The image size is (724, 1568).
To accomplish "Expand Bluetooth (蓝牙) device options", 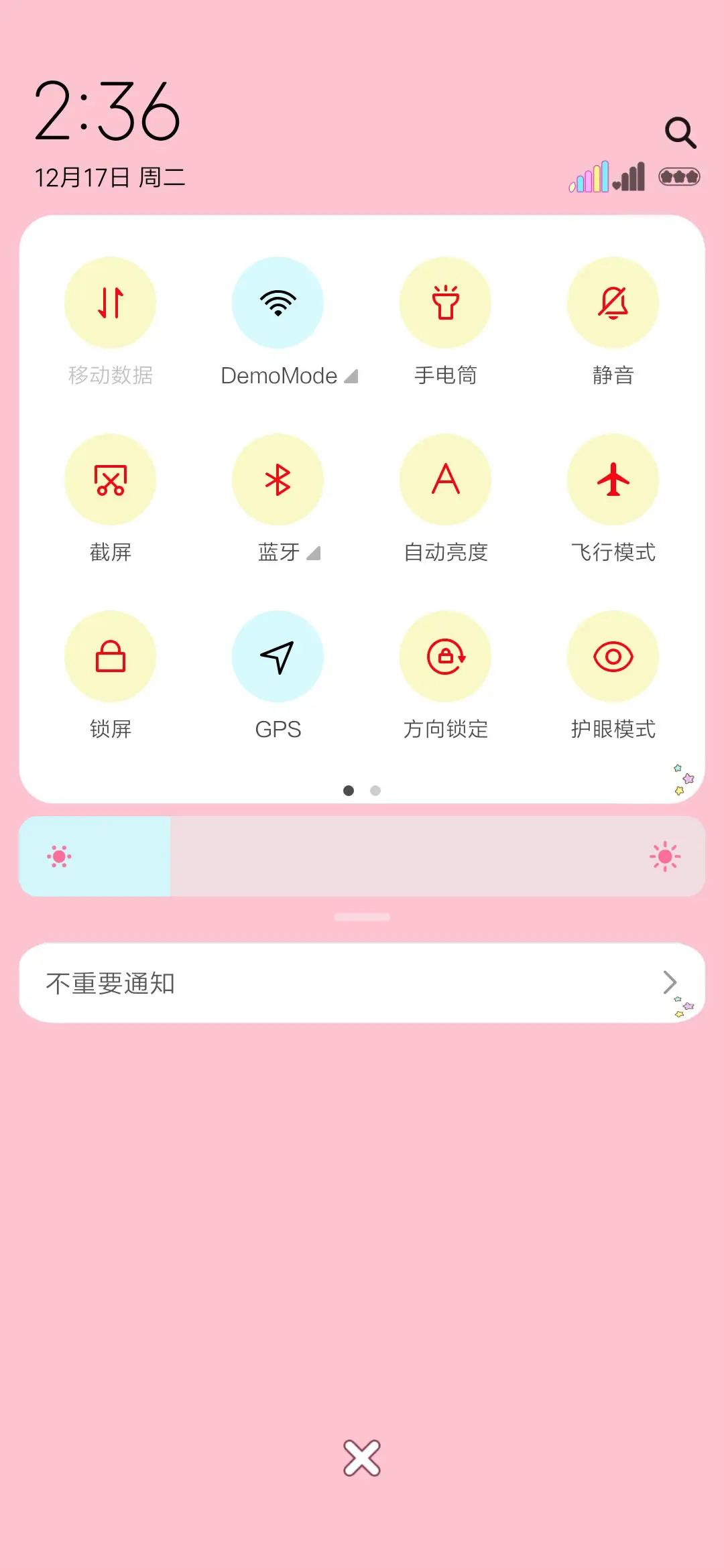I will point(313,553).
